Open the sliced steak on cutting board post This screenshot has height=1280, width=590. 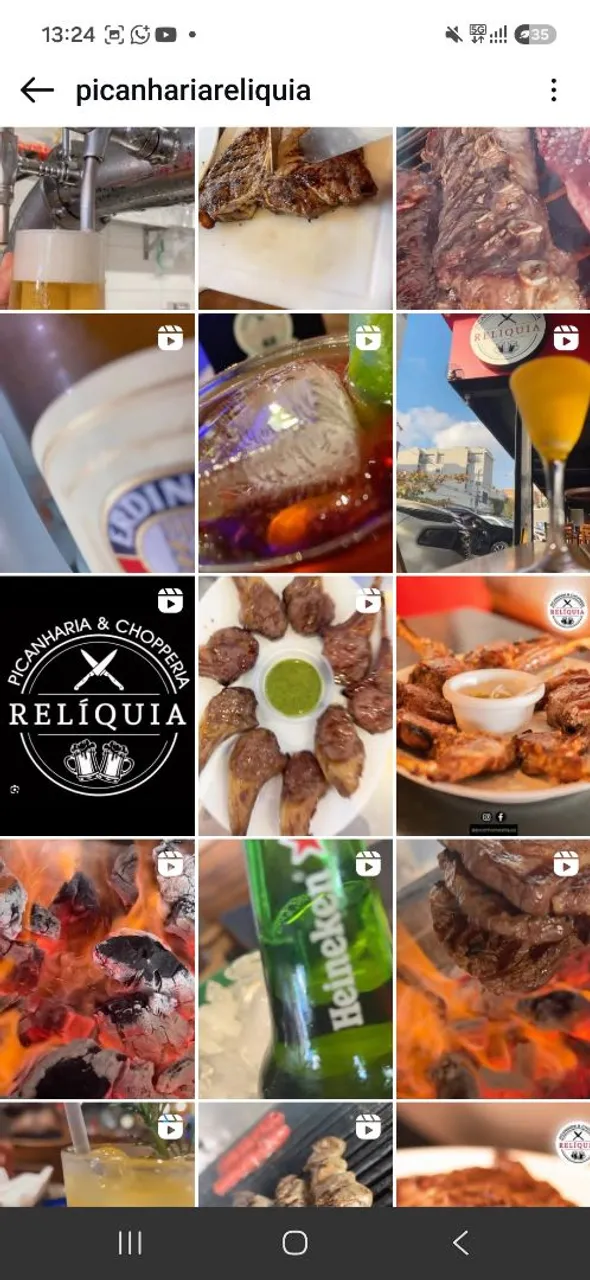pyautogui.click(x=295, y=218)
